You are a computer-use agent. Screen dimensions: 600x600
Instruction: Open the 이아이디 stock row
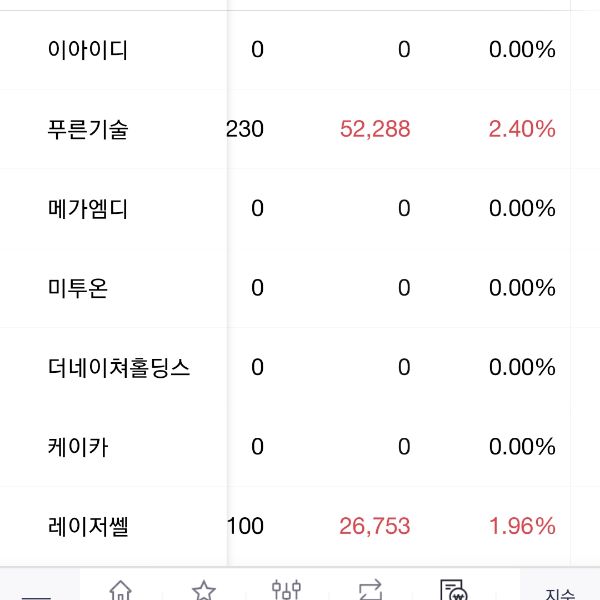click(x=88, y=49)
